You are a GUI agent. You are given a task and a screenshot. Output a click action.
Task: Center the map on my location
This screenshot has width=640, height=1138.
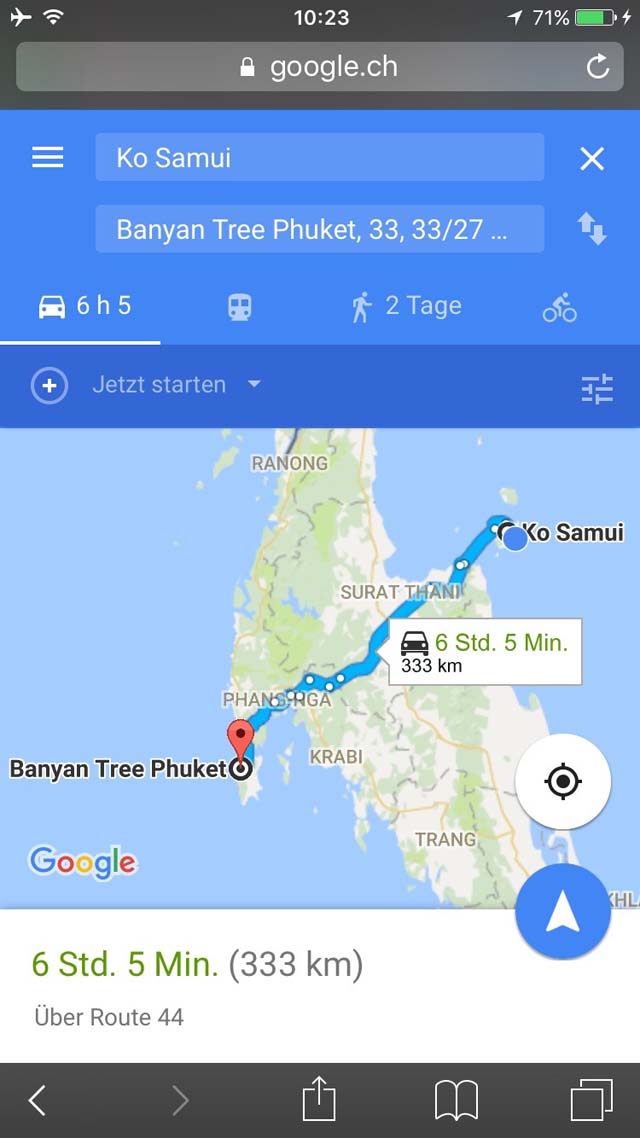point(563,782)
